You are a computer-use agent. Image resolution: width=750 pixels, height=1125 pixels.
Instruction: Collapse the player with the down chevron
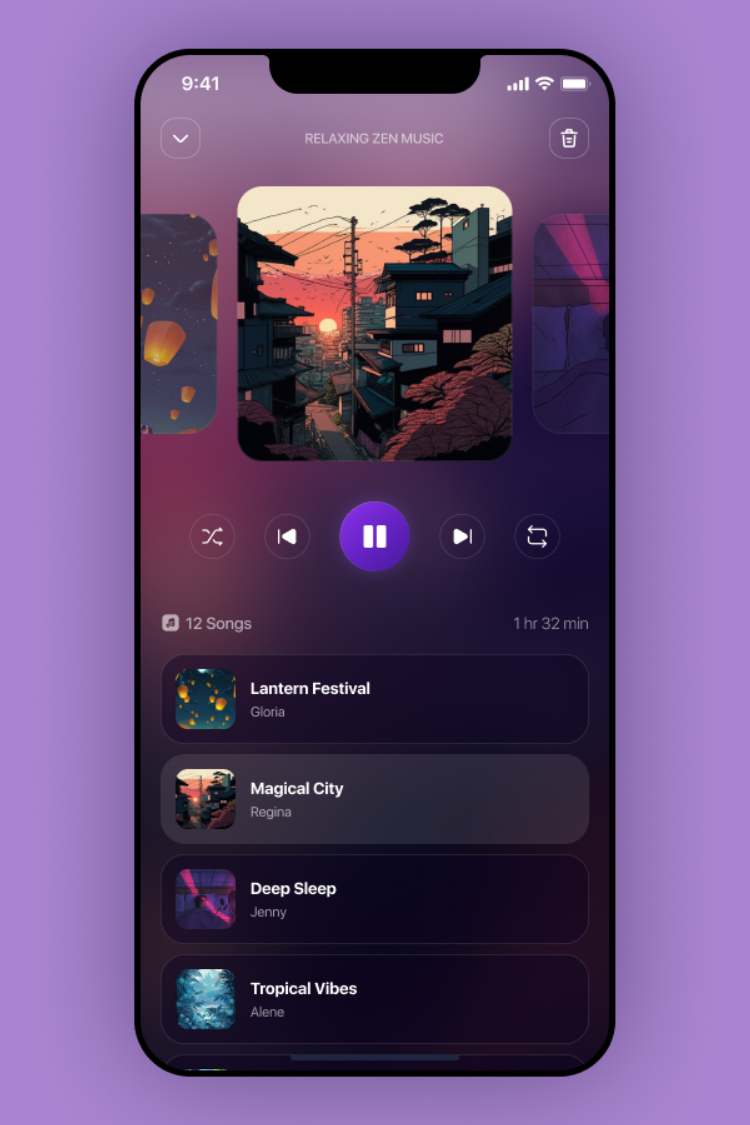coord(180,139)
